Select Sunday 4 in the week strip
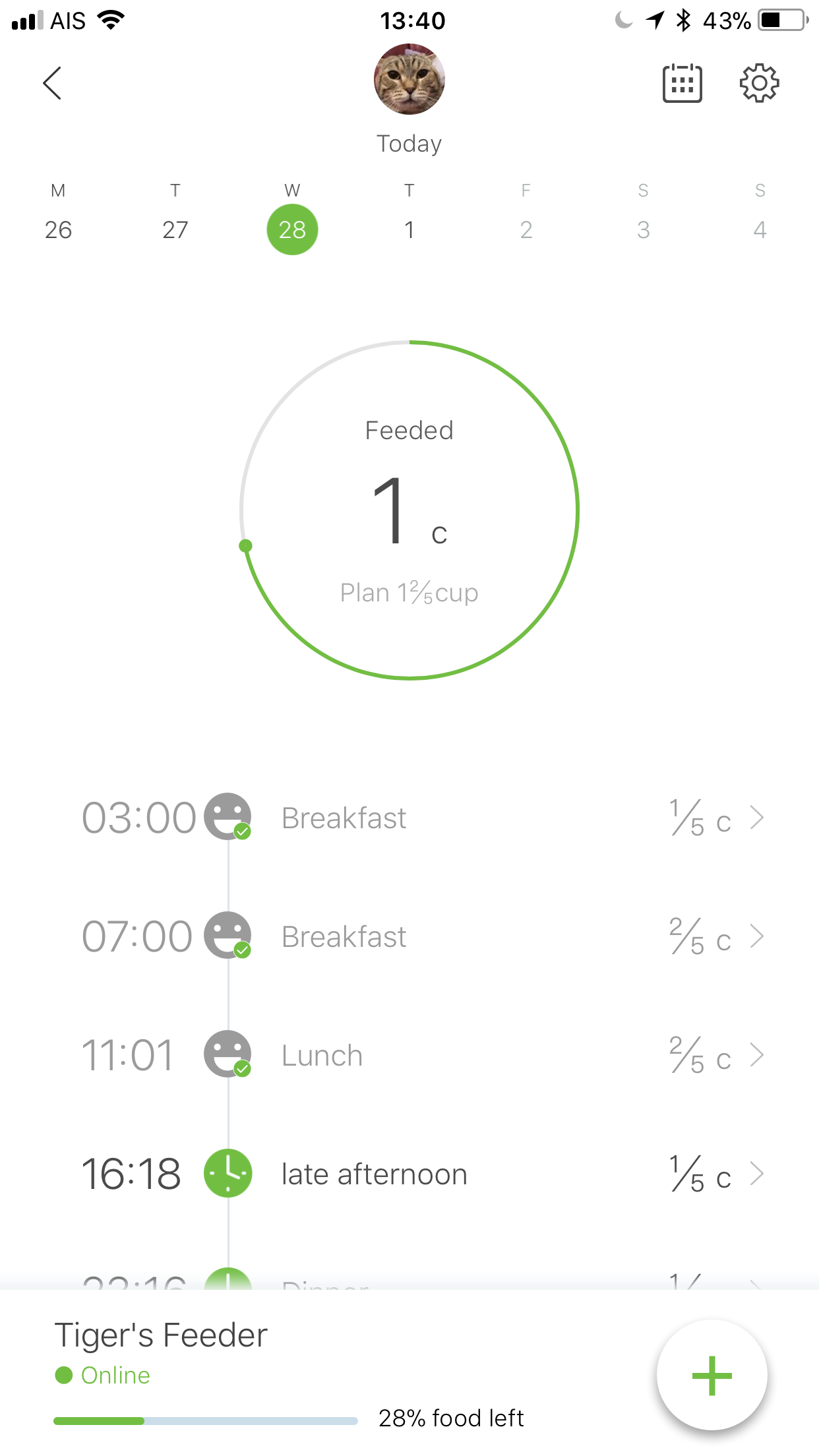The height and width of the screenshot is (1456, 819). click(760, 216)
